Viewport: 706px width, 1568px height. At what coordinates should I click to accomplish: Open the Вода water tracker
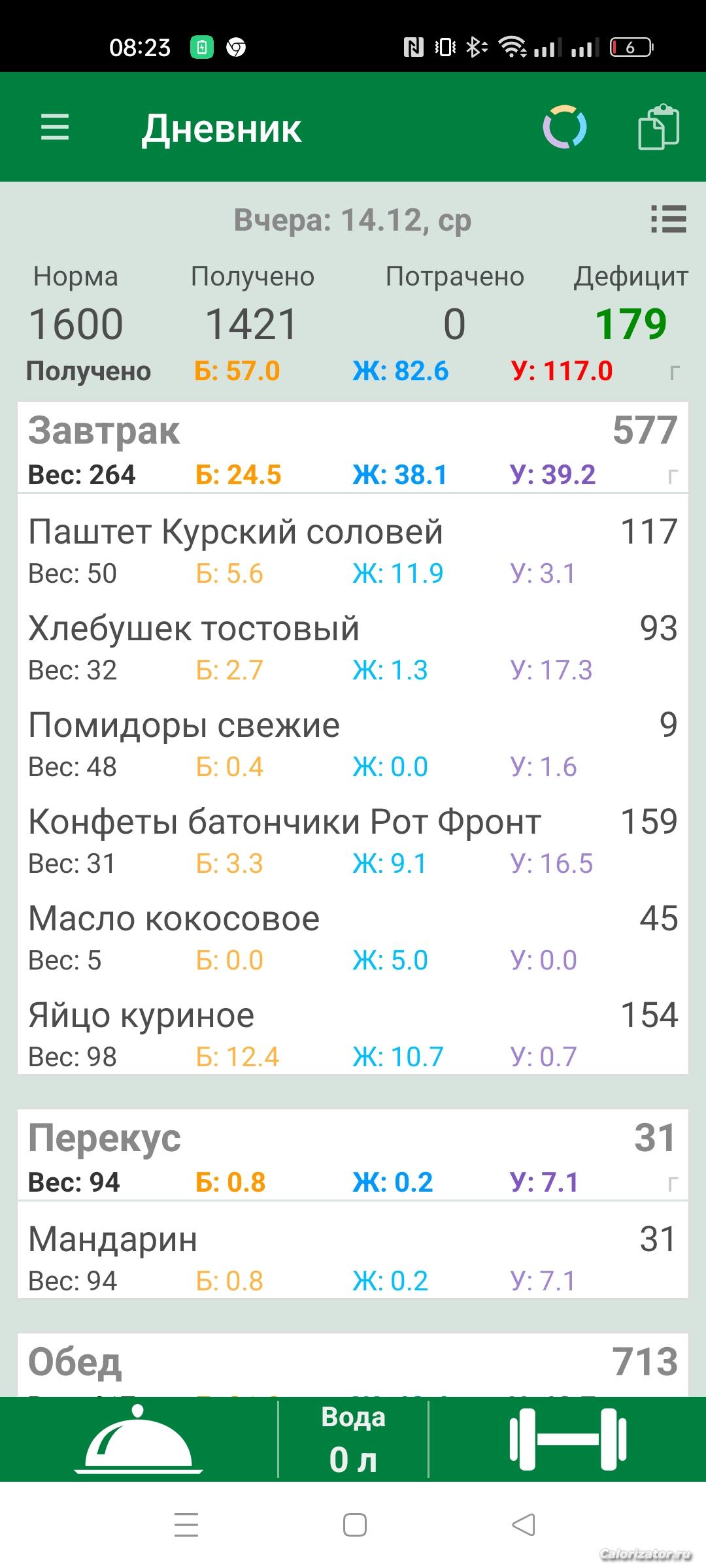tap(353, 1440)
